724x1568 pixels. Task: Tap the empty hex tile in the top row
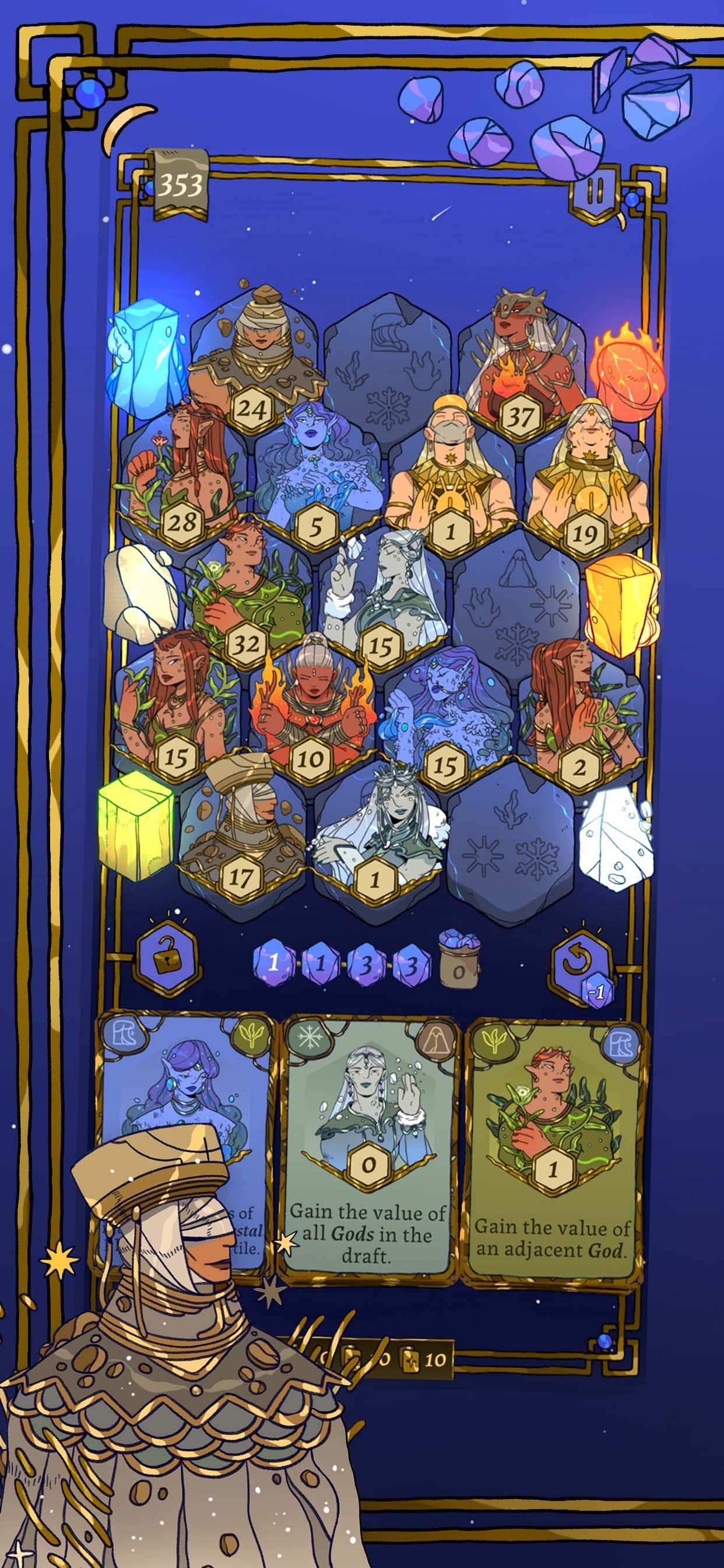point(388,365)
